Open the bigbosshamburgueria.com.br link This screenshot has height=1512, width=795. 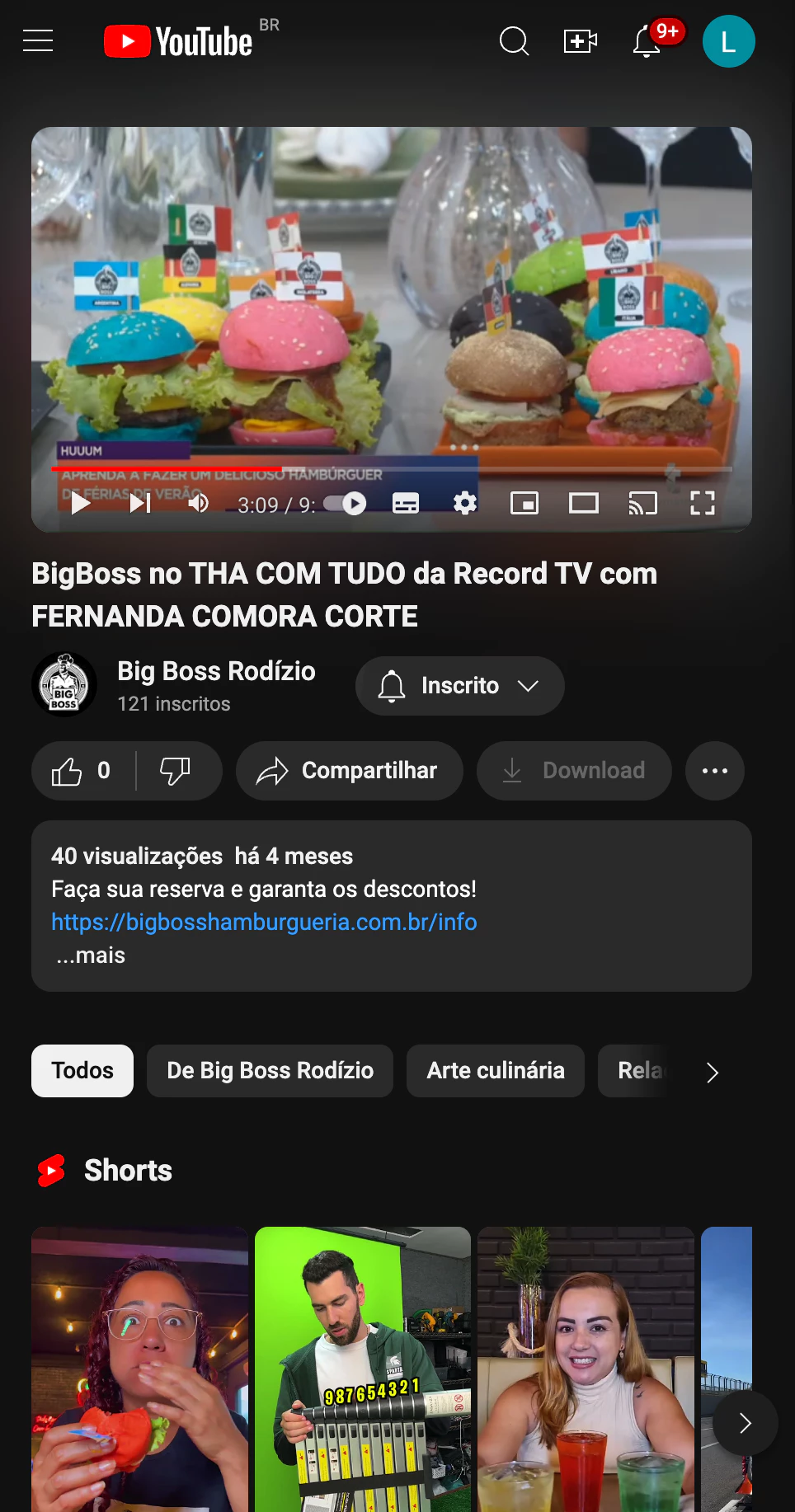click(264, 922)
